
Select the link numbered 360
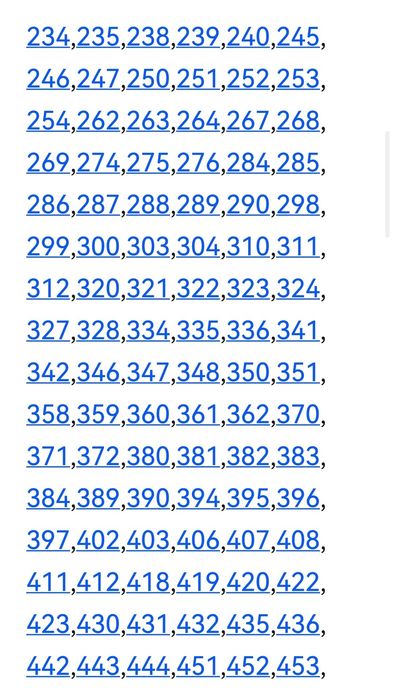click(x=148, y=414)
